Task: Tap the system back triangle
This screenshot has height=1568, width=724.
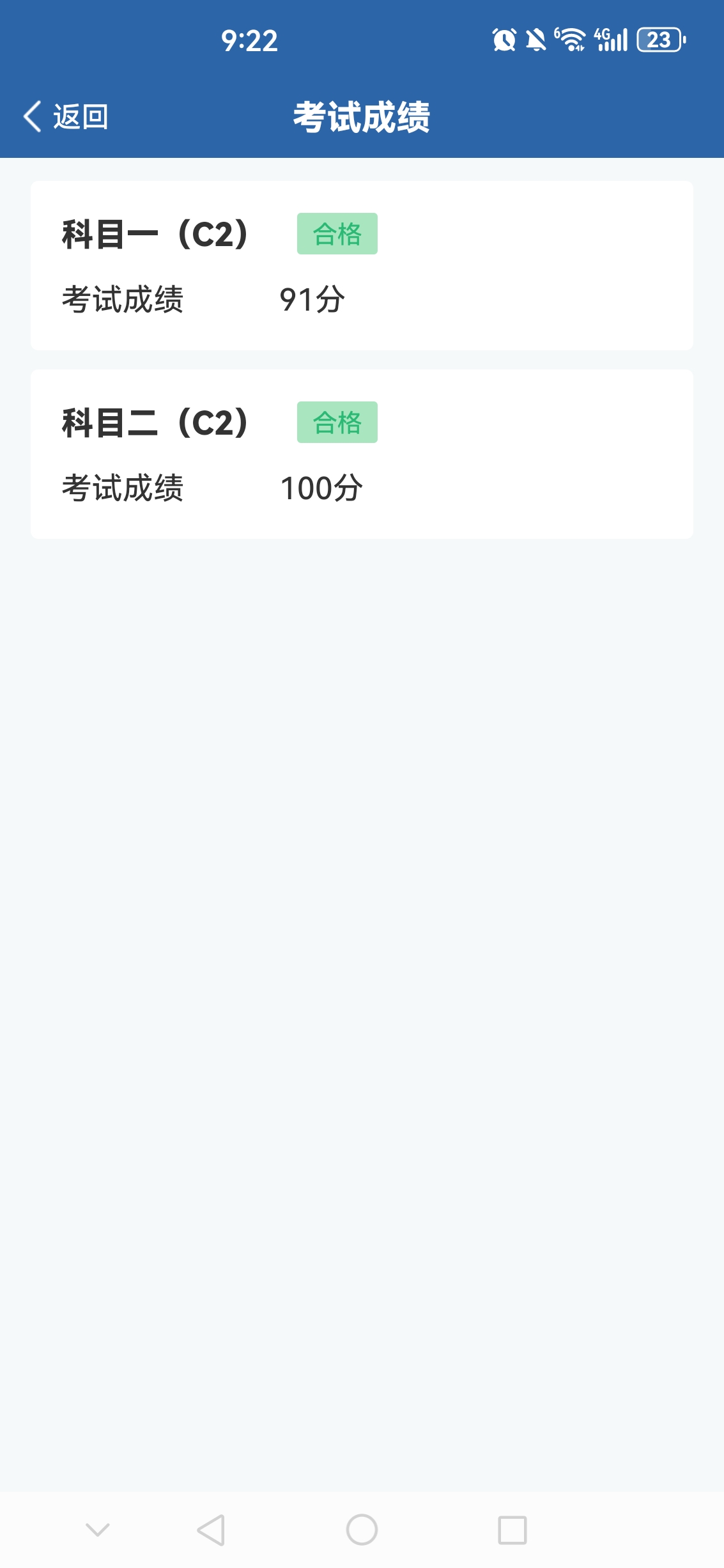Action: click(x=211, y=1530)
